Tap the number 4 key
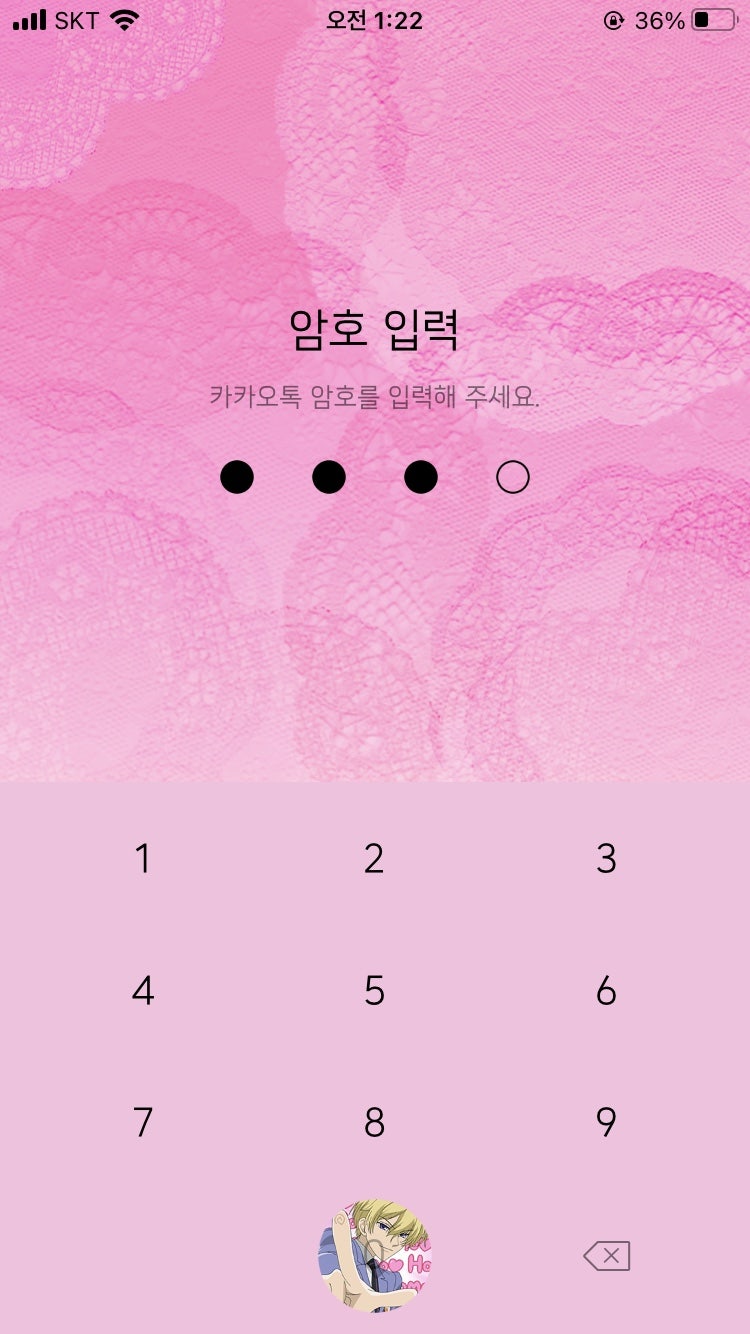Viewport: 750px width, 1334px height. [143, 991]
